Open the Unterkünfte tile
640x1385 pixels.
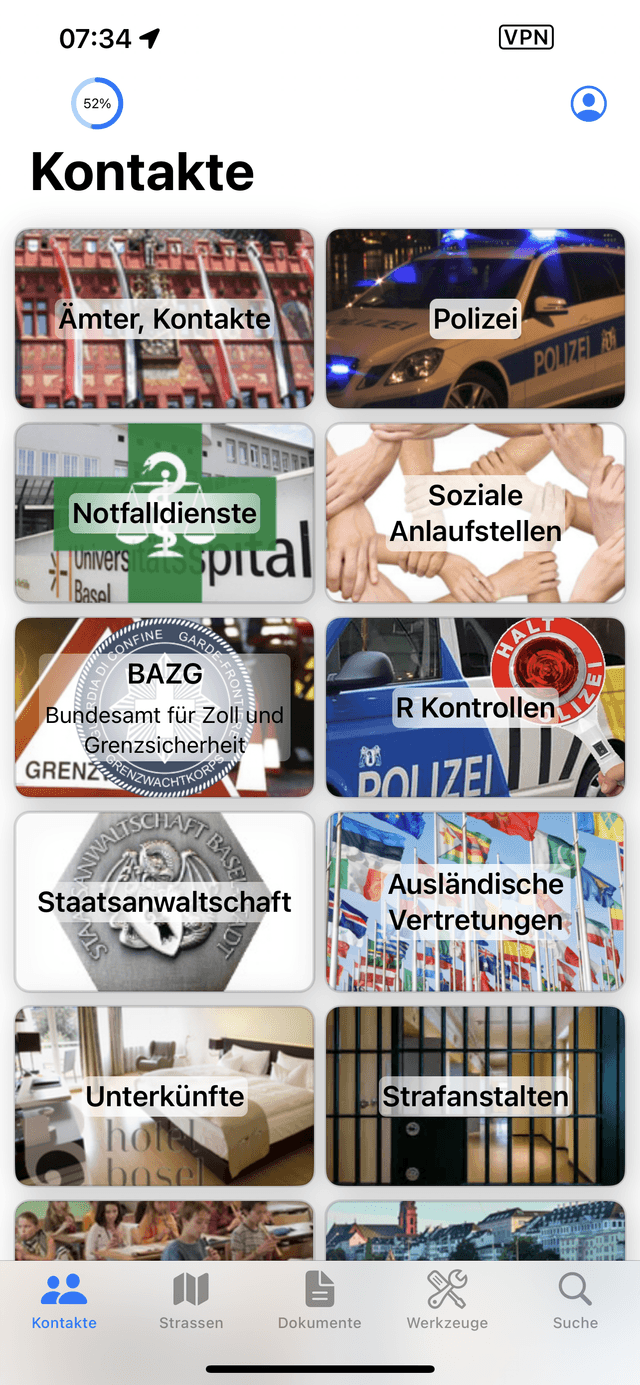point(164,1096)
